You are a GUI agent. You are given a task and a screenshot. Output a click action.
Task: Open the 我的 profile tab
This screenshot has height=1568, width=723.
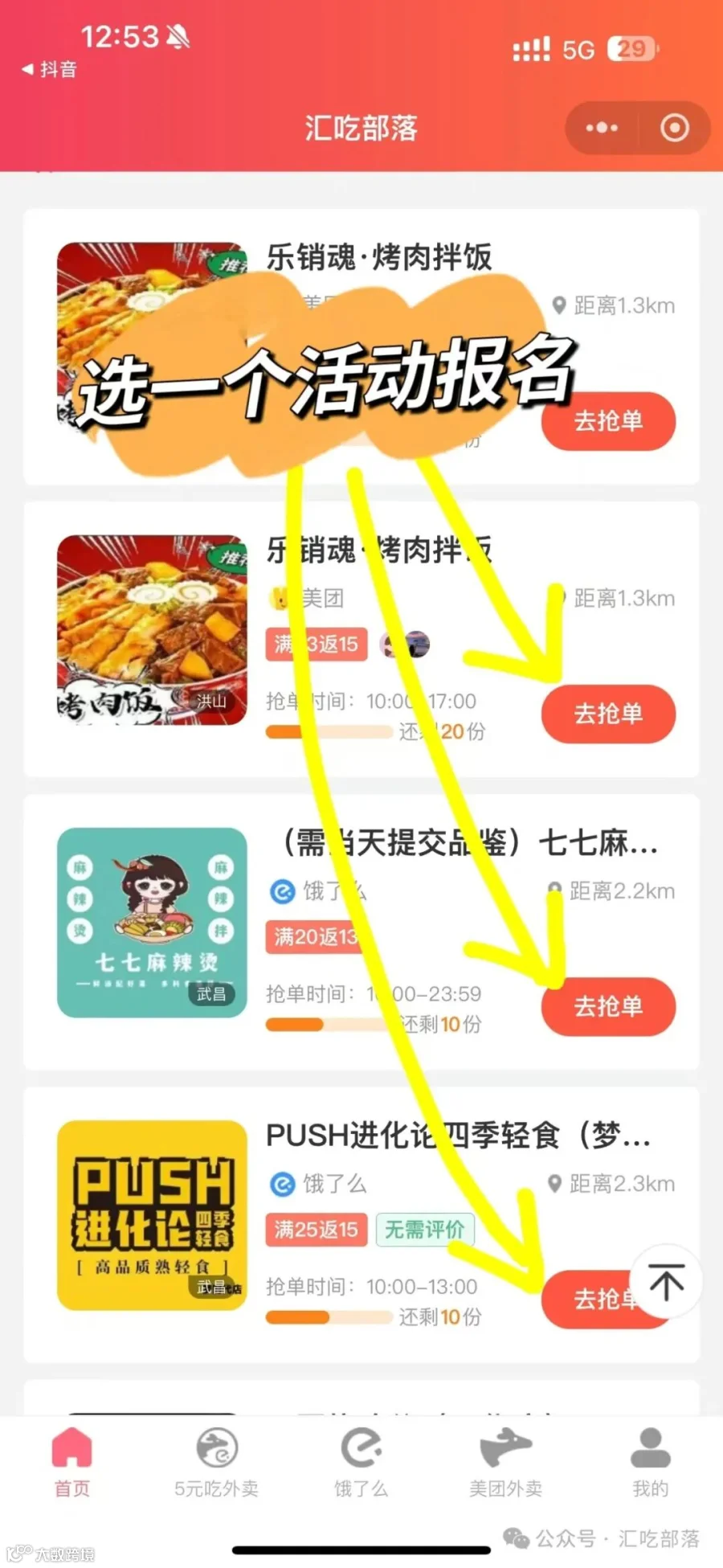[651, 1463]
